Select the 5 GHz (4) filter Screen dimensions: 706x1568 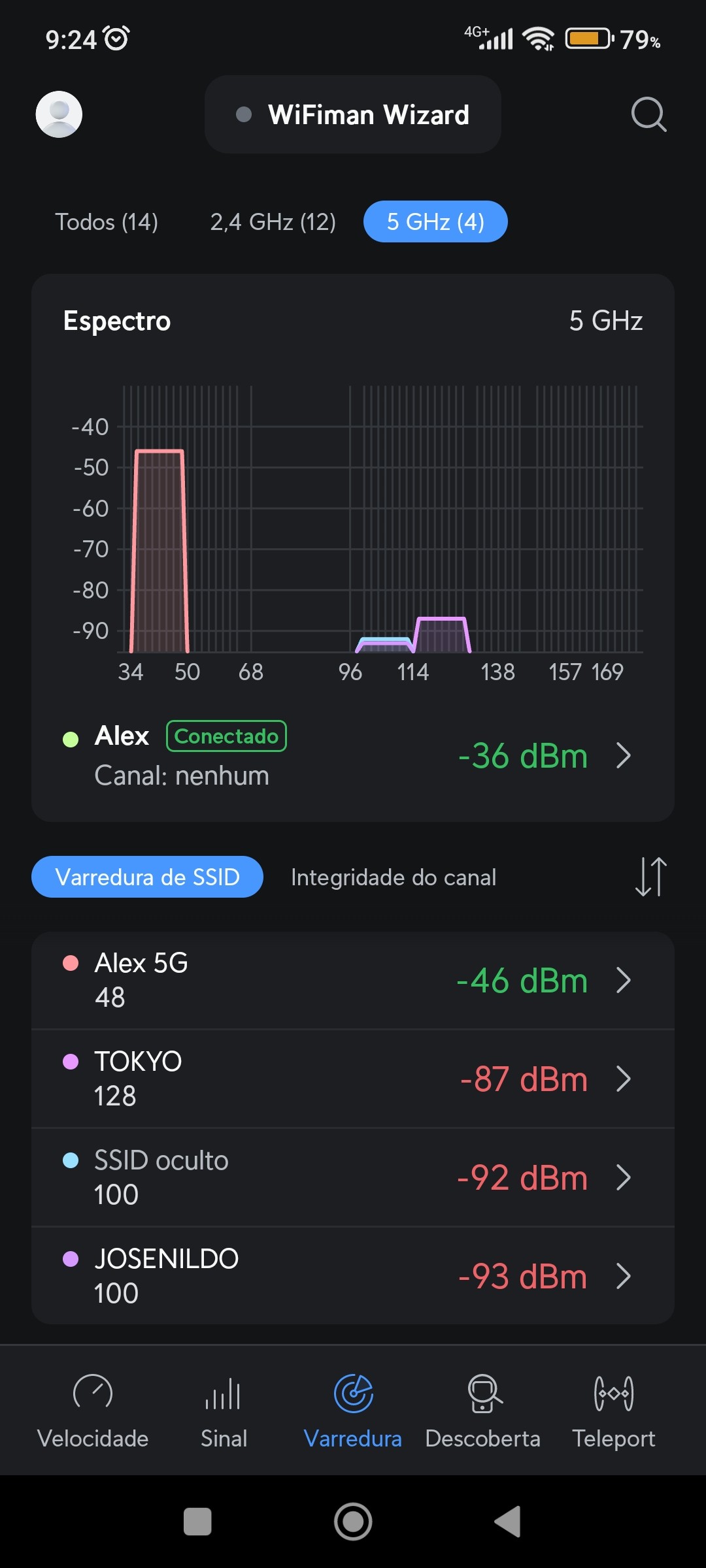435,222
